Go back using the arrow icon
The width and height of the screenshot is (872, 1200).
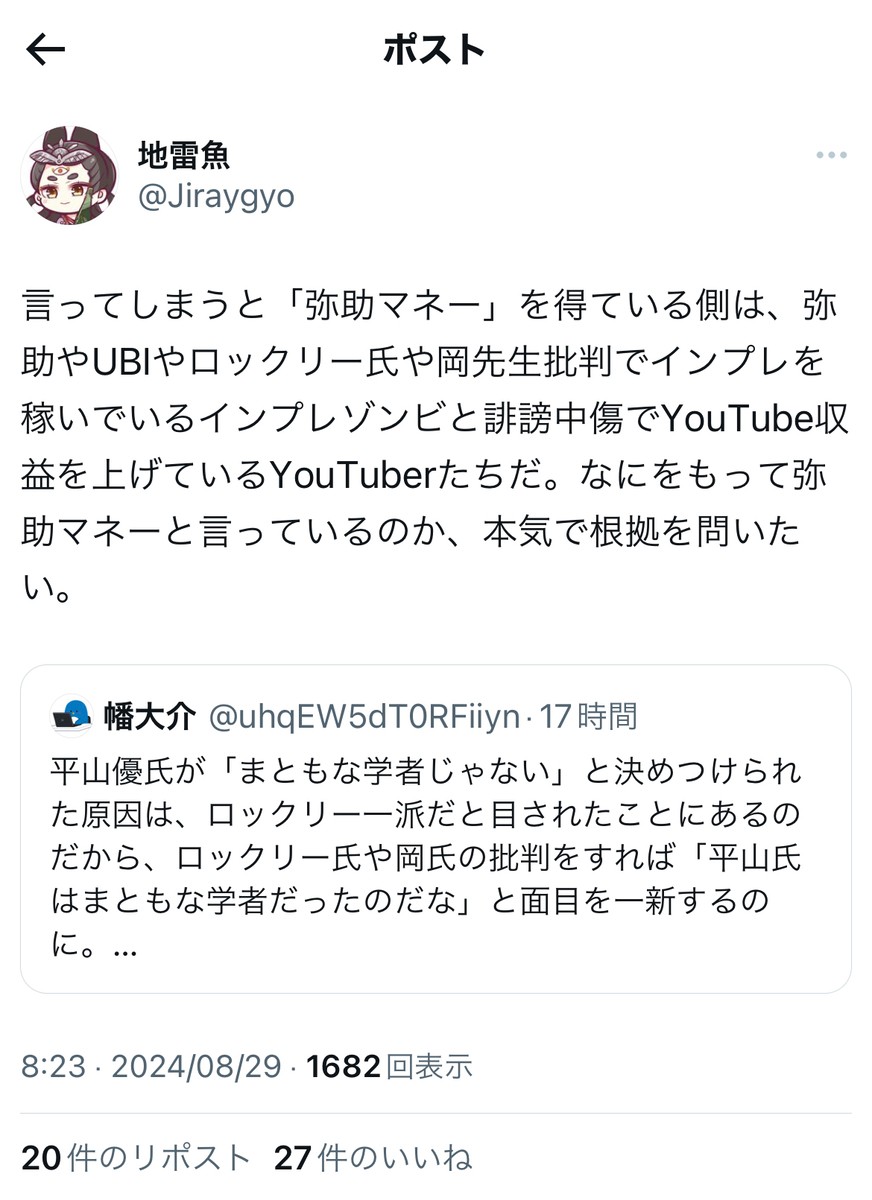45,50
